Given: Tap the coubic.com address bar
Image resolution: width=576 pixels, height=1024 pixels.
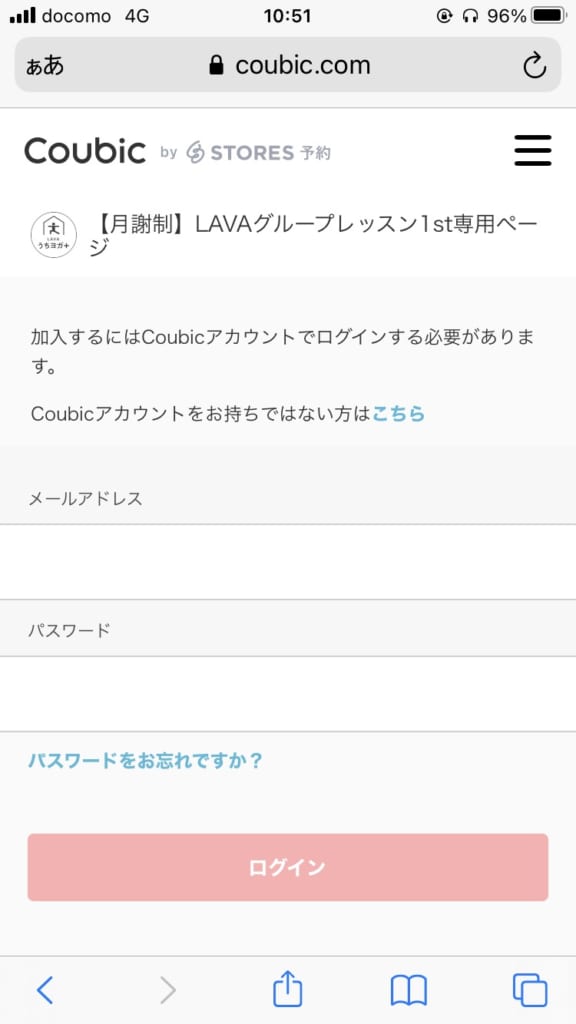Looking at the screenshot, I should click(288, 65).
